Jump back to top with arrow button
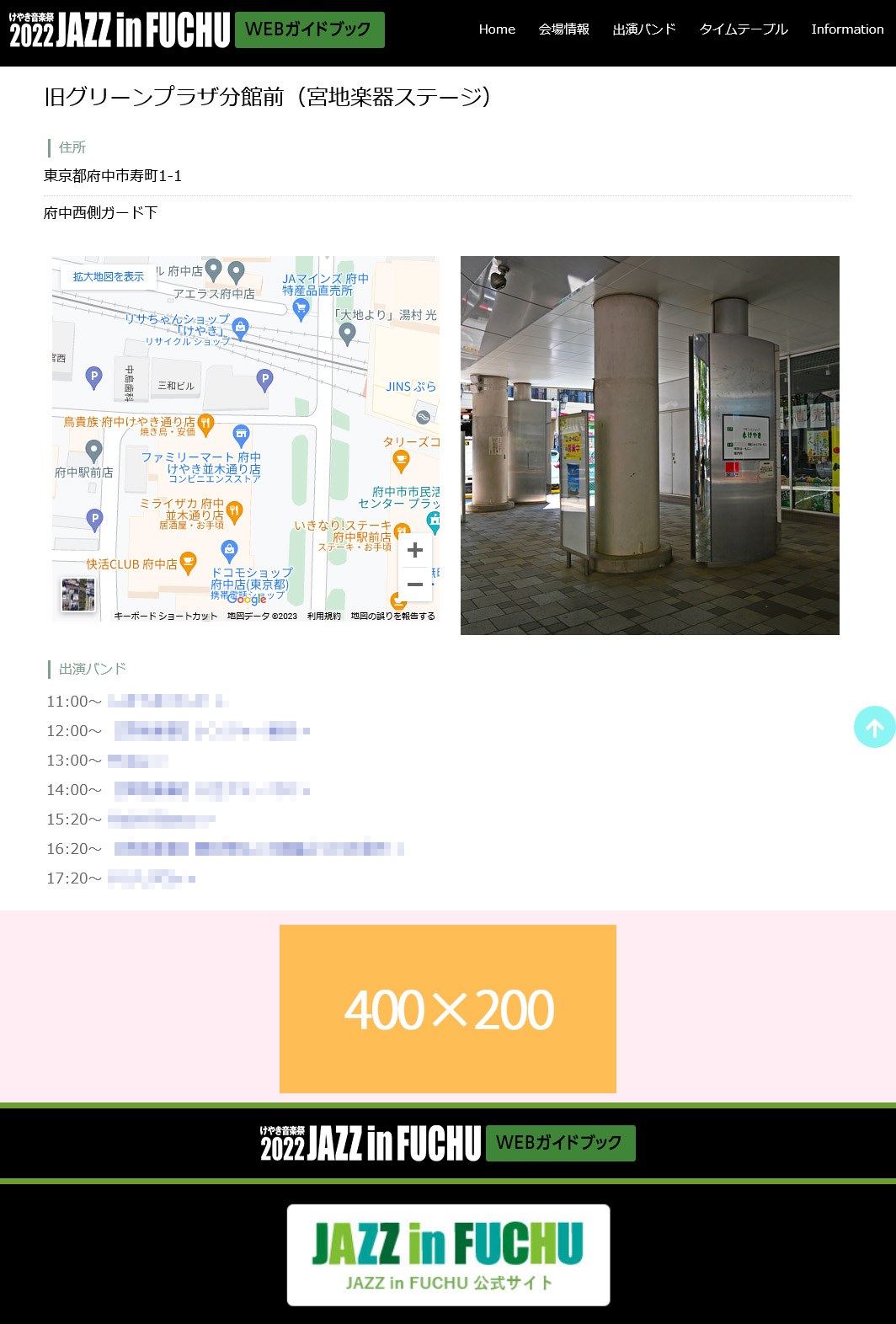The width and height of the screenshot is (896, 1324). [874, 727]
